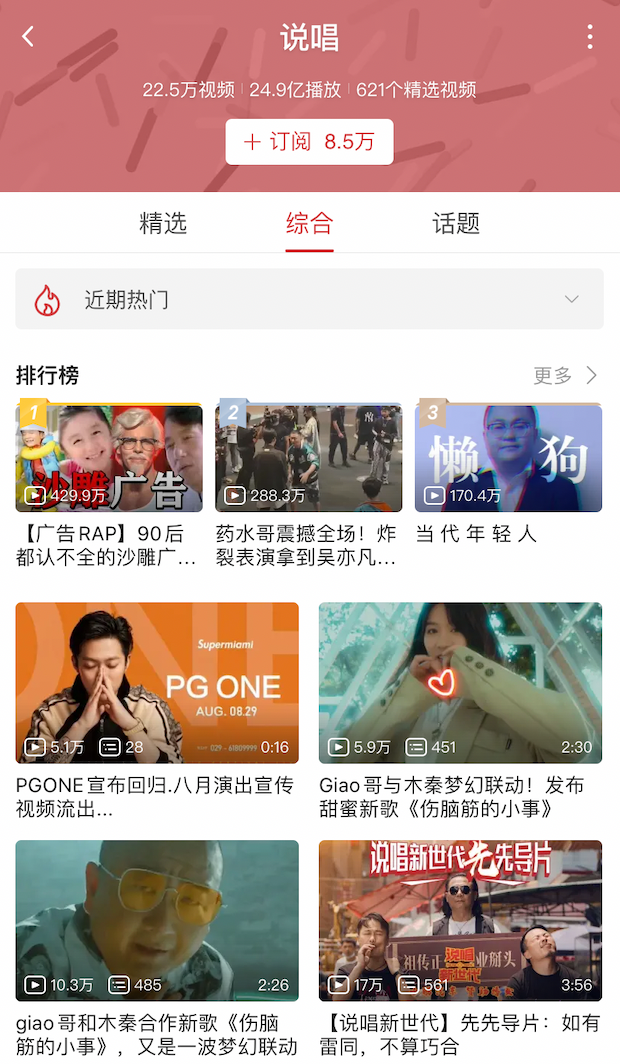Switch to the 话题 tab

click(x=456, y=223)
